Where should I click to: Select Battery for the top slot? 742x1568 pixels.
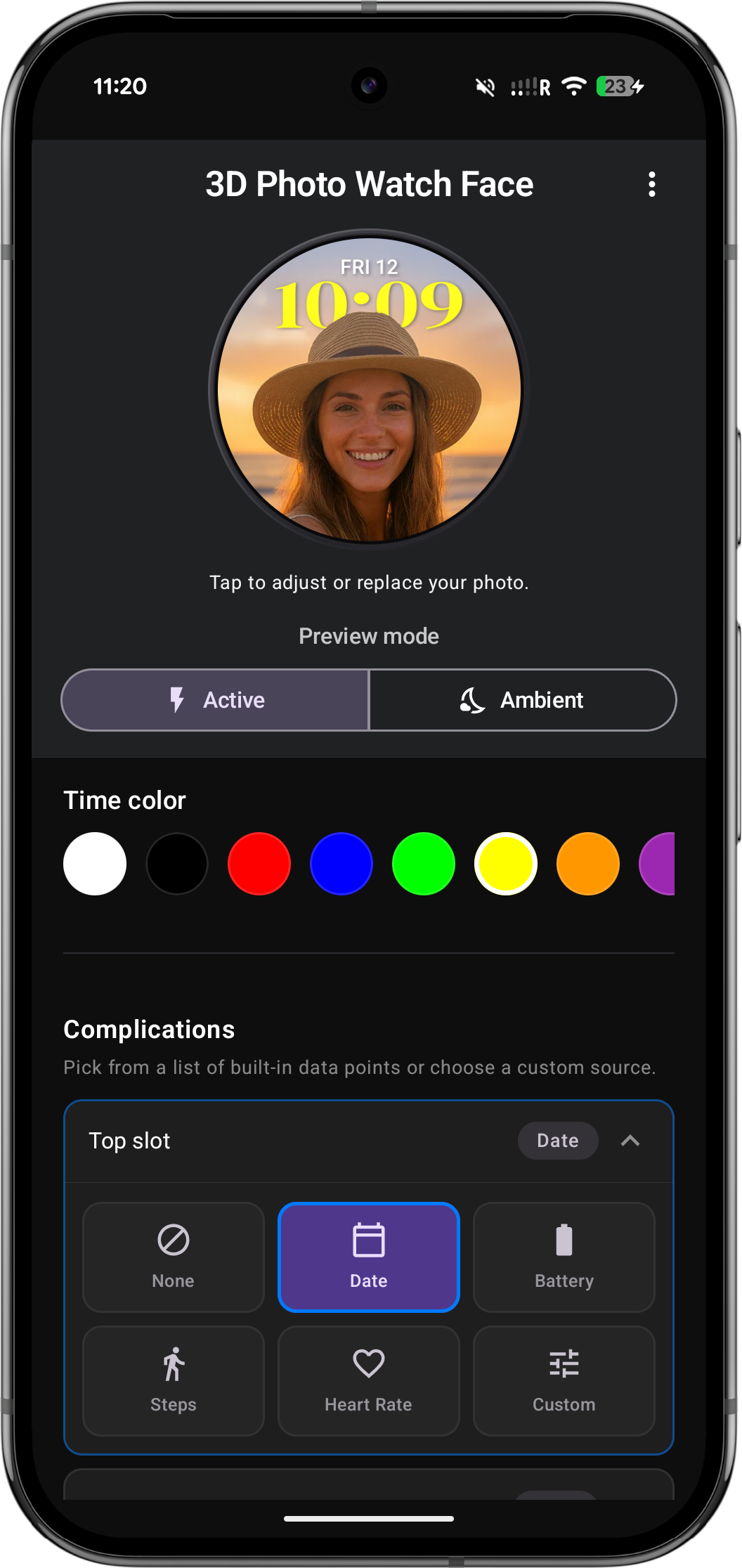[x=564, y=1257]
